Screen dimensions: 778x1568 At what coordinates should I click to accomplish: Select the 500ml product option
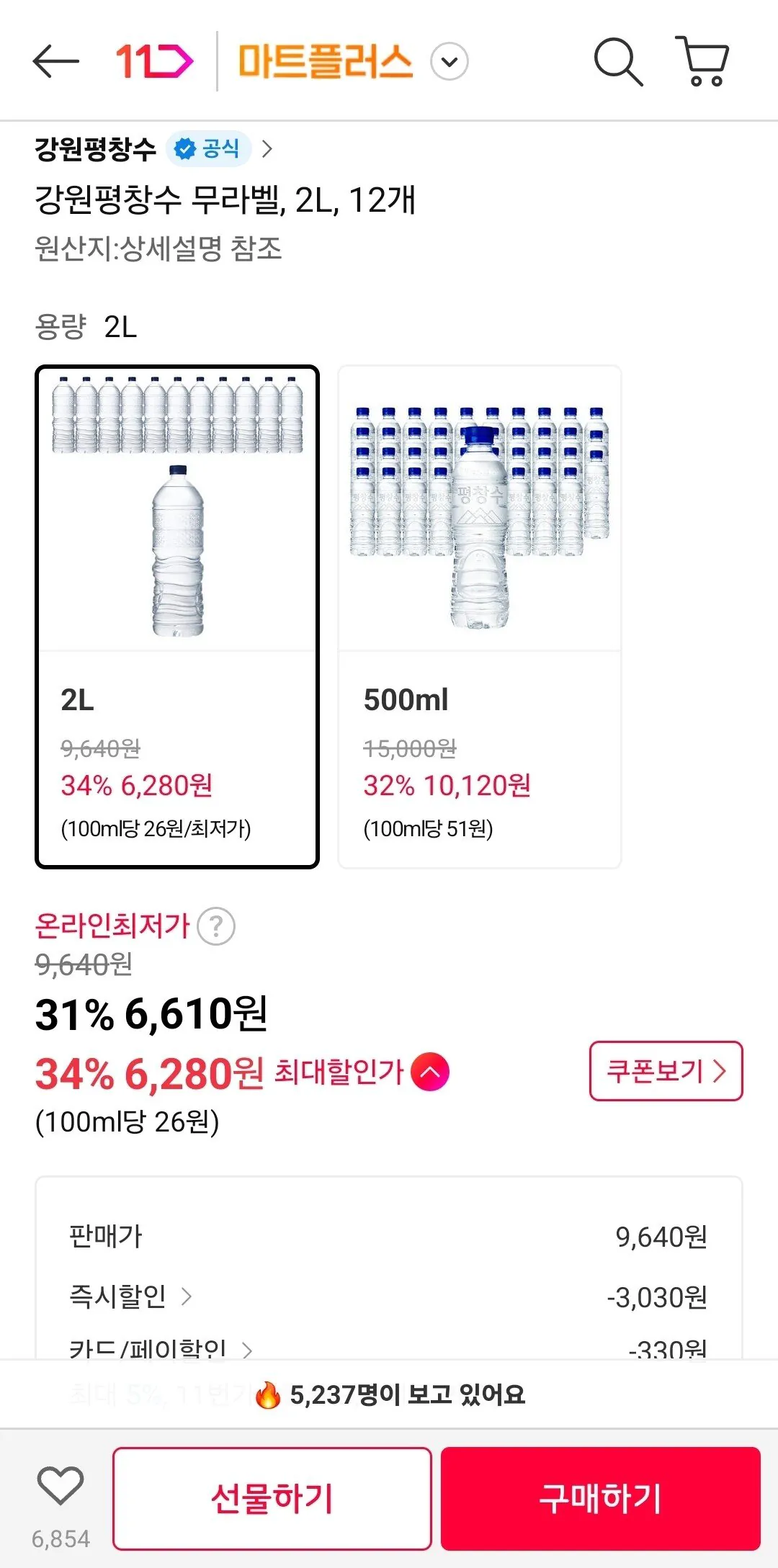click(480, 616)
